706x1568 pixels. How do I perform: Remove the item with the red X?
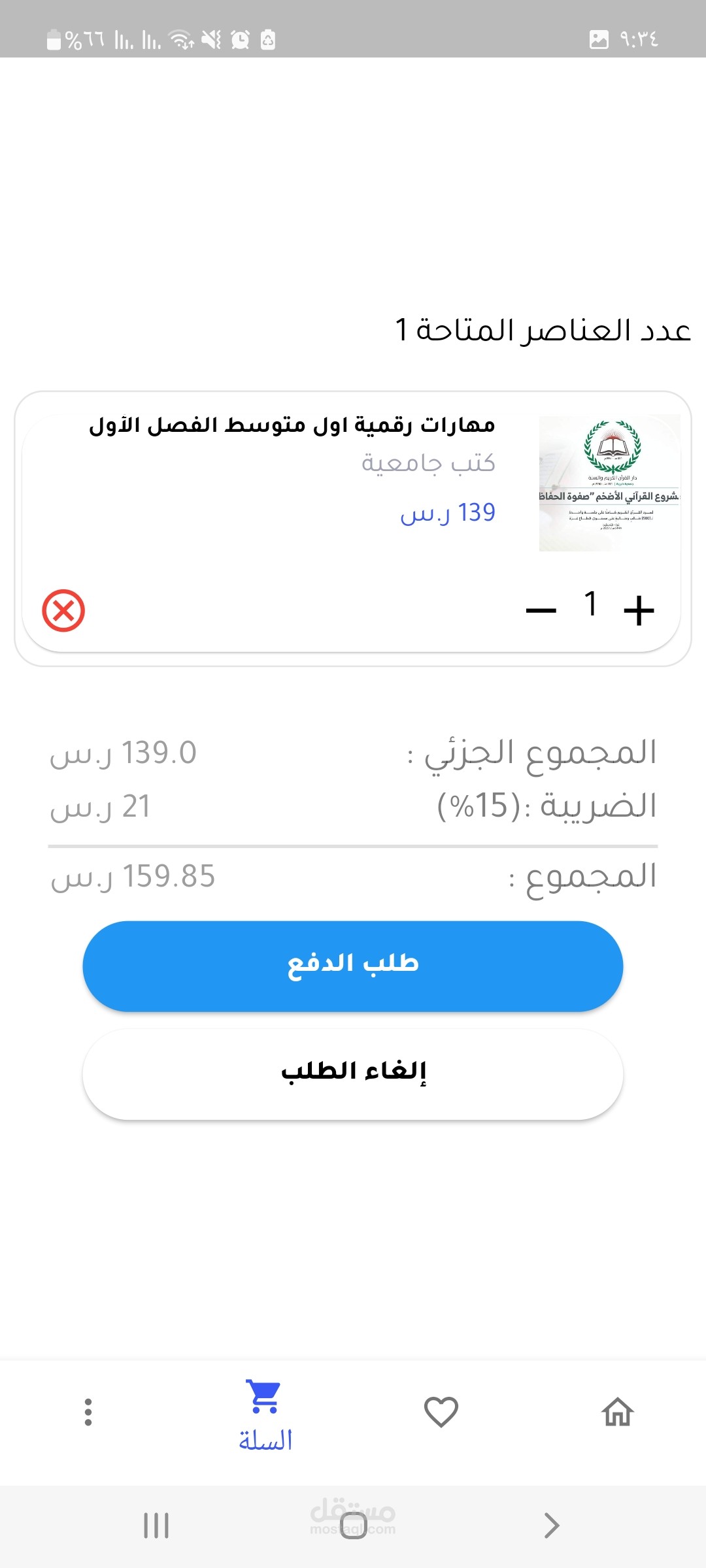pos(63,611)
